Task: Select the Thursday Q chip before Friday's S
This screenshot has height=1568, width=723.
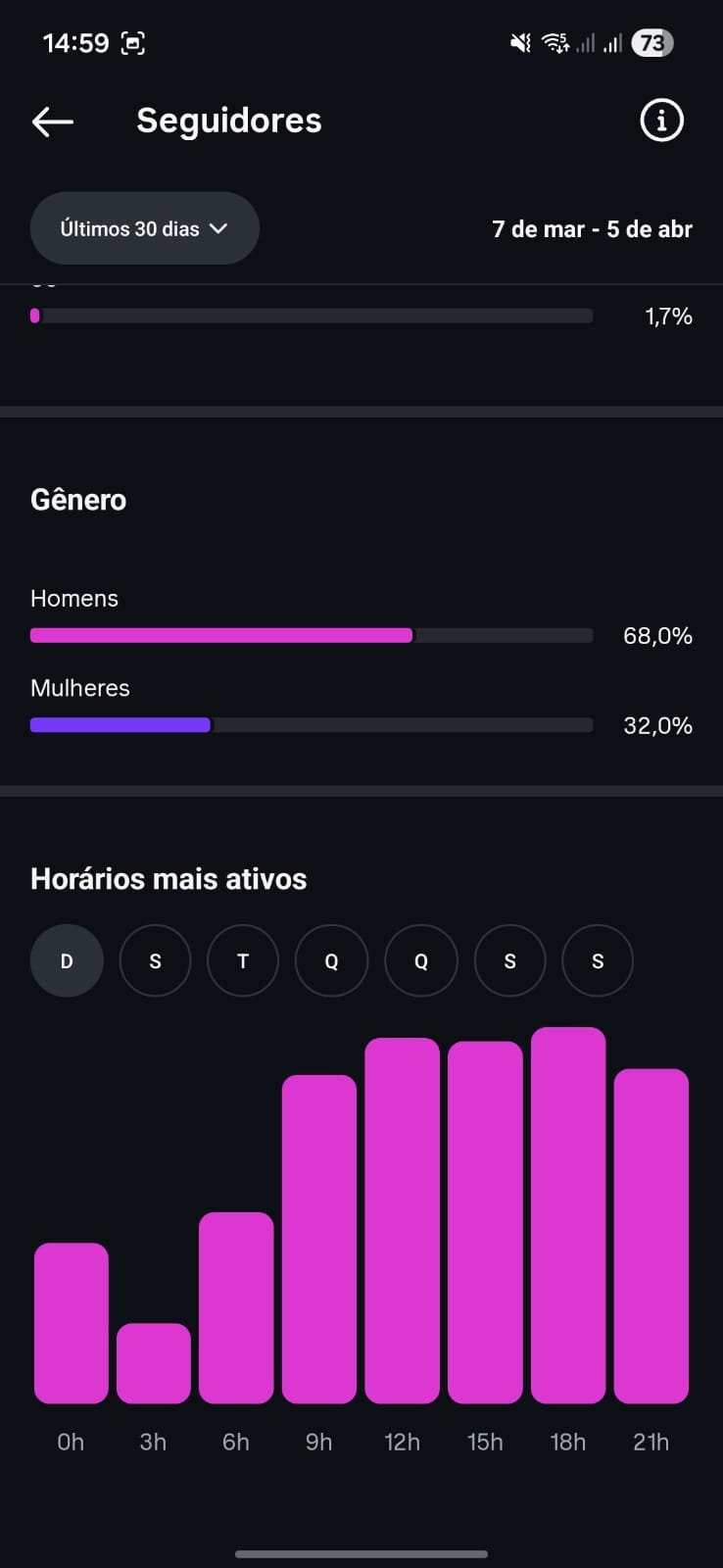Action: pos(420,960)
